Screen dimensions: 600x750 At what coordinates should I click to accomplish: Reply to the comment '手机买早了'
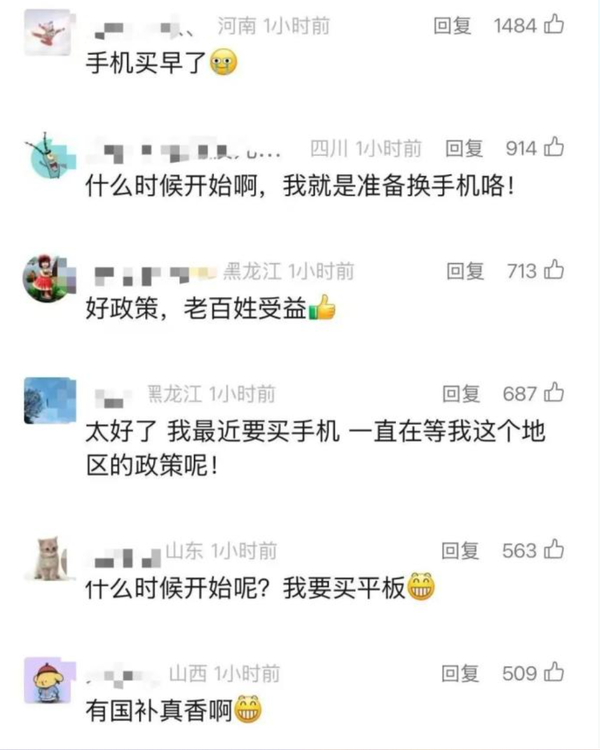452,26
